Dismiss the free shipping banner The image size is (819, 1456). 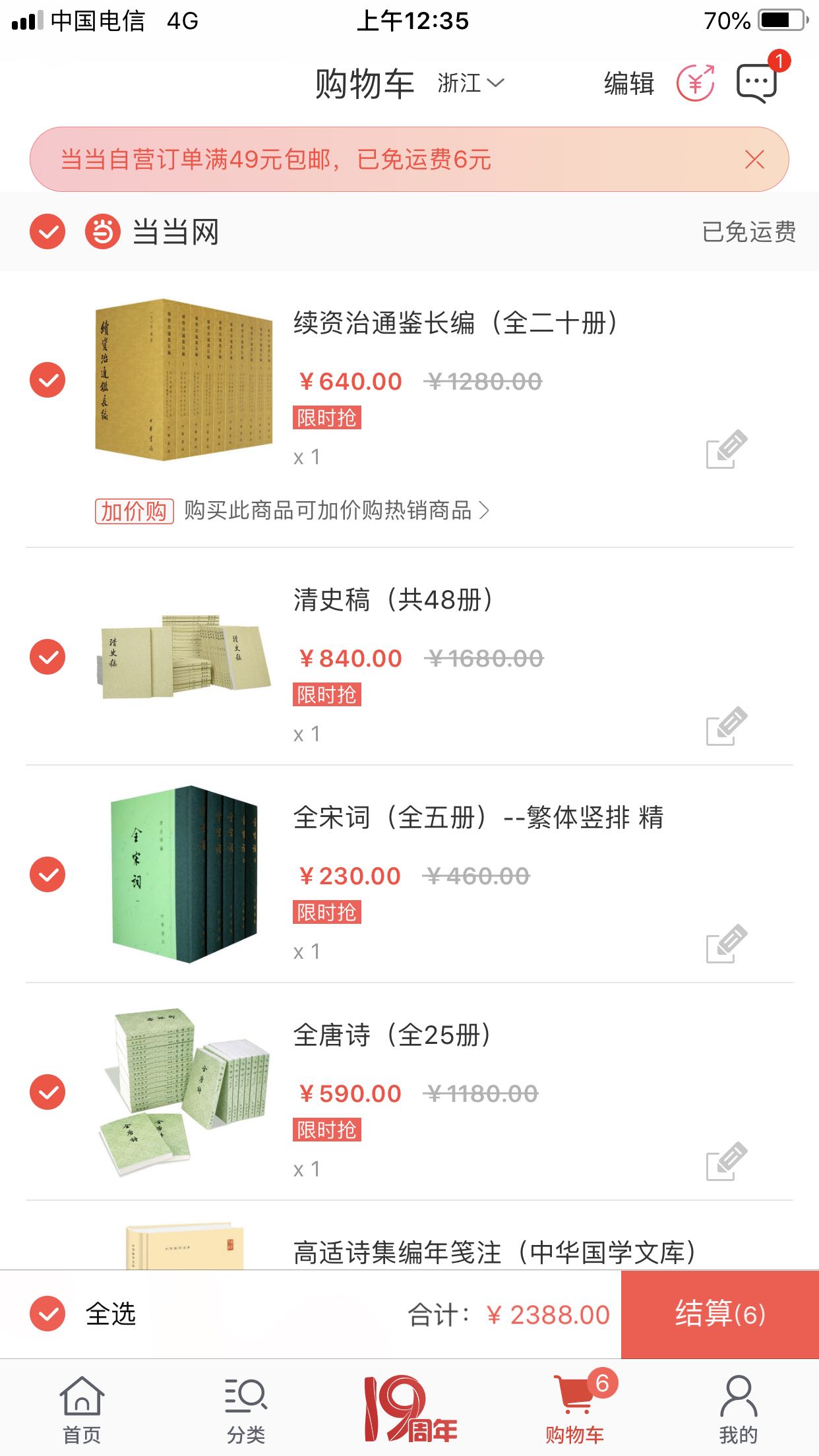tap(754, 159)
